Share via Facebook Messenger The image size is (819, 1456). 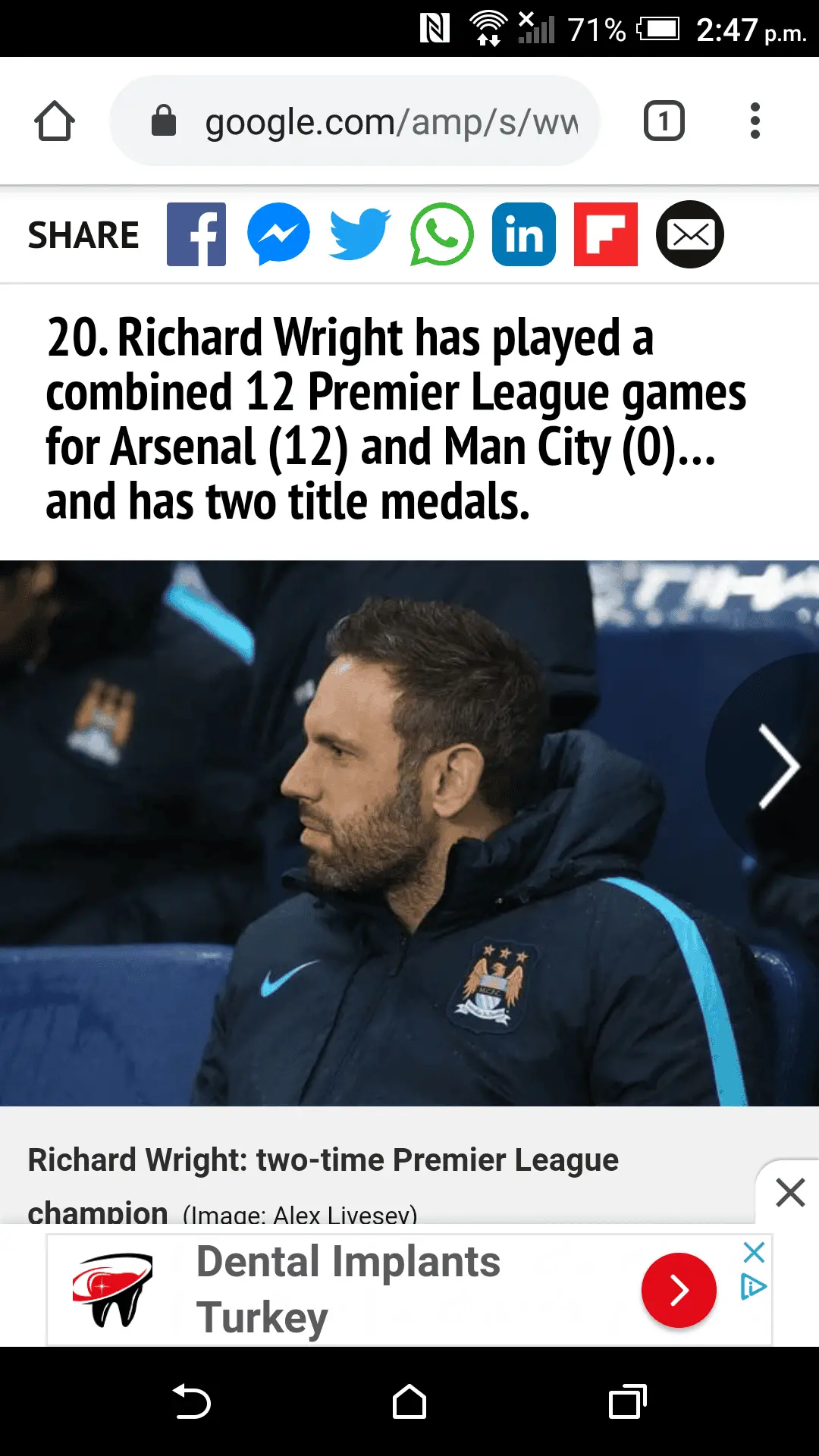click(278, 234)
